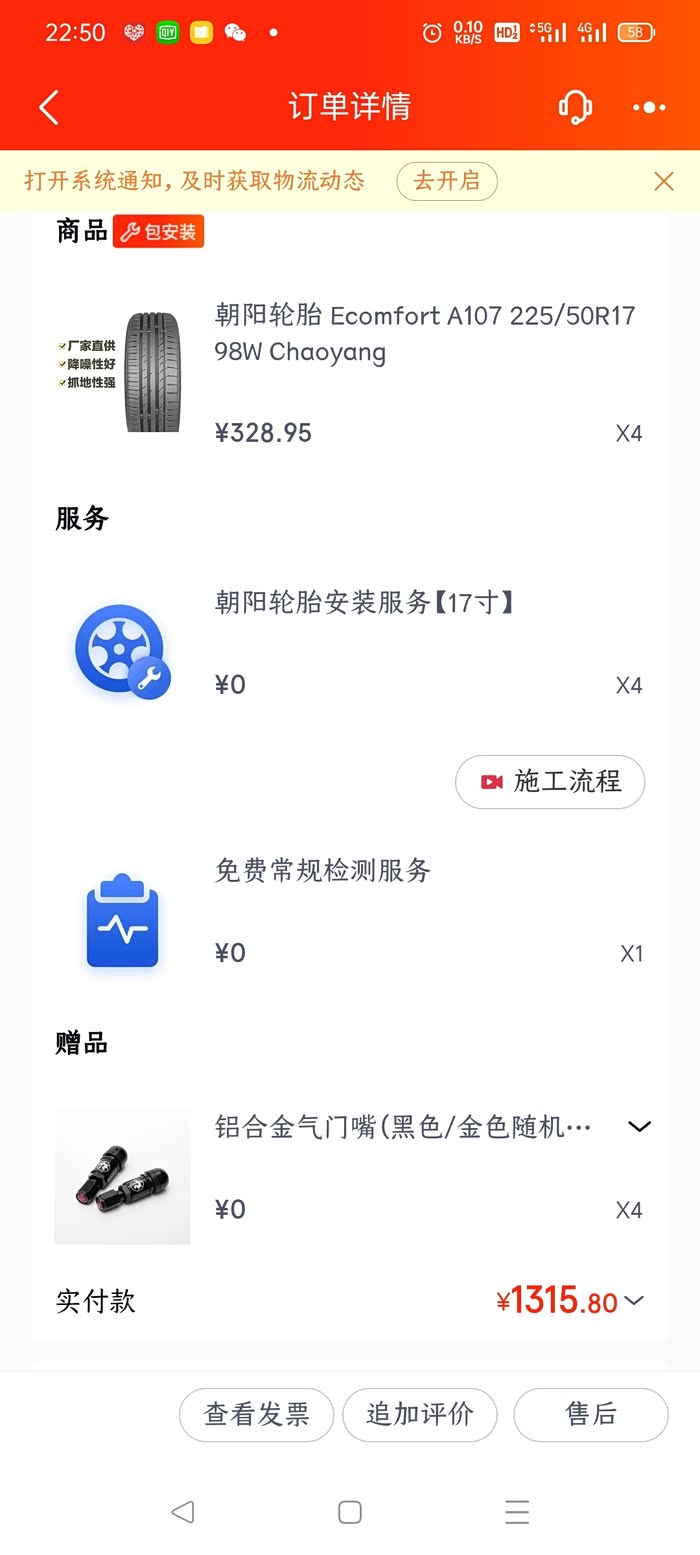Dismiss the notification banner

(x=663, y=181)
